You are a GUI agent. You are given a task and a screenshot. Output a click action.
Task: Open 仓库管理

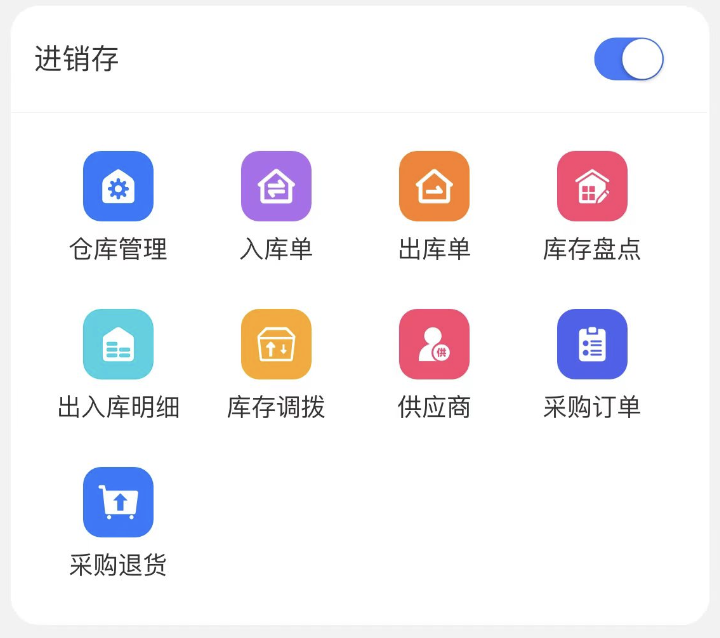(x=118, y=186)
